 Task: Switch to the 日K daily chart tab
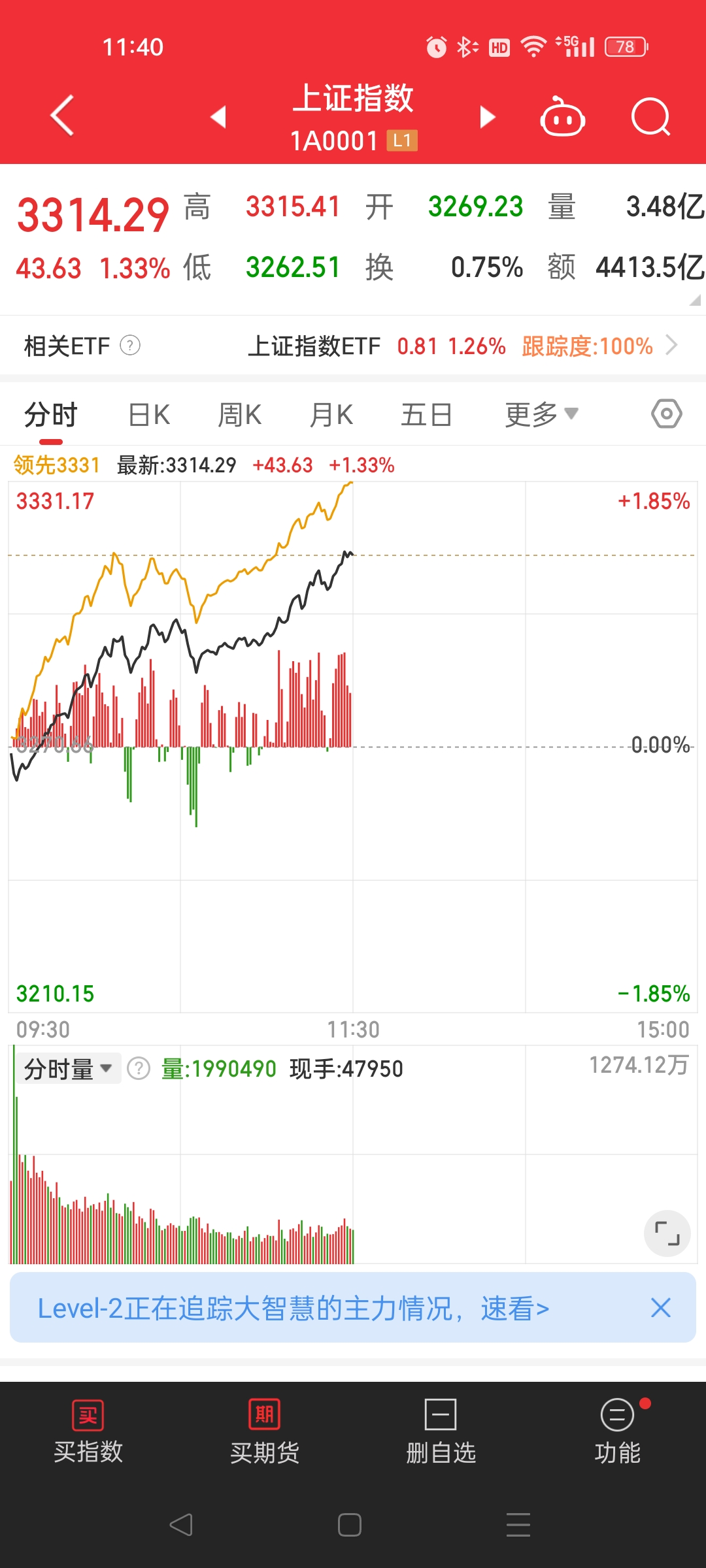click(x=148, y=414)
